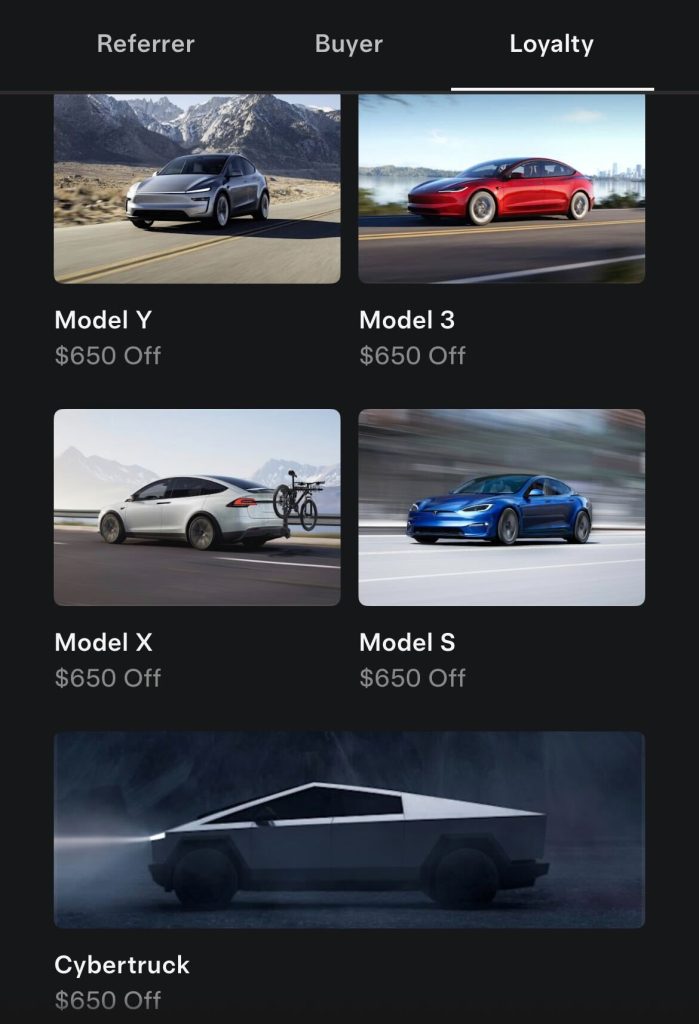View the Model S loyalty offer

click(x=501, y=507)
